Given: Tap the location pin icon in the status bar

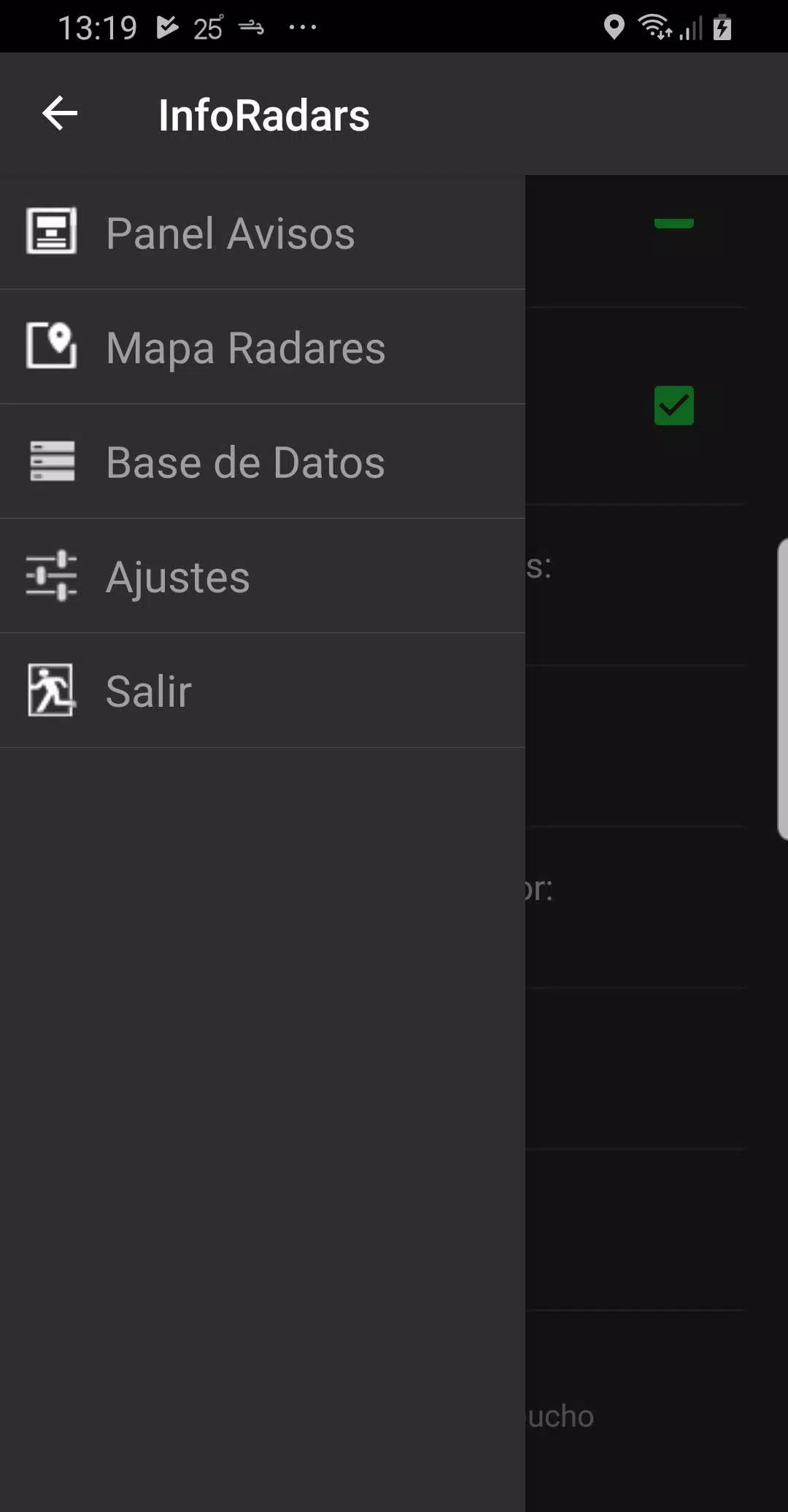Looking at the screenshot, I should pos(614,27).
